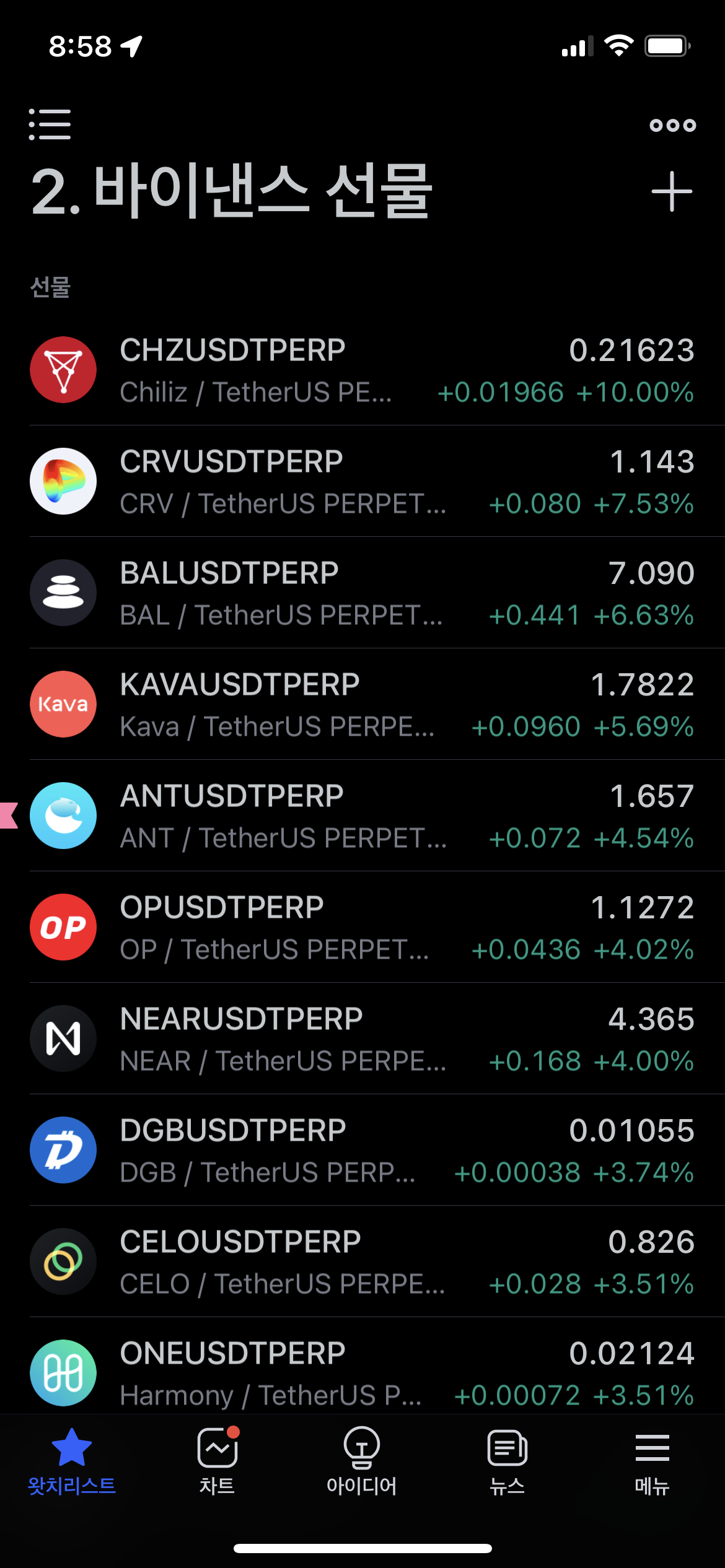Open the watchlist selector list icon
This screenshot has width=725, height=1568.
pyautogui.click(x=50, y=124)
